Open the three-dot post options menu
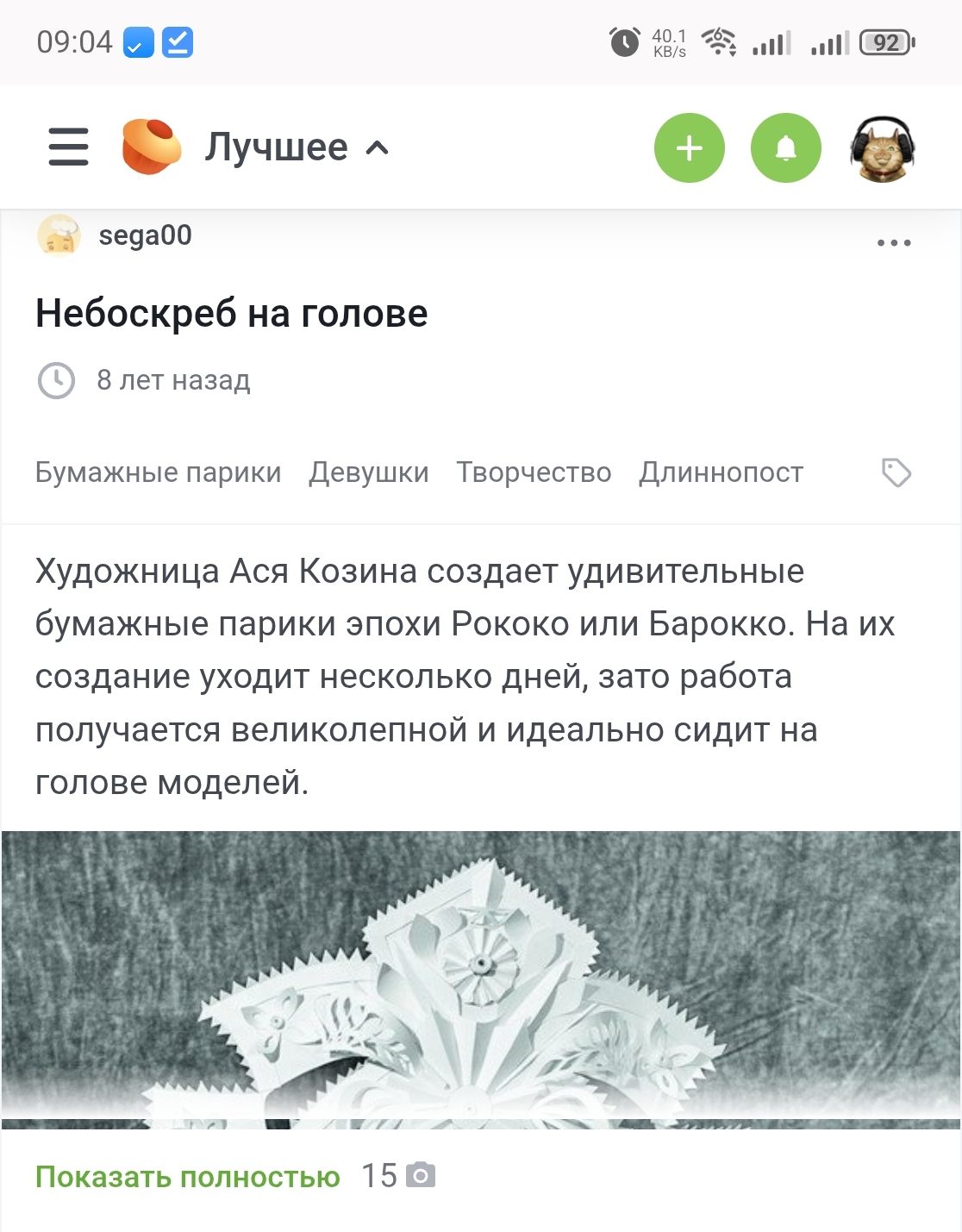 tap(894, 242)
